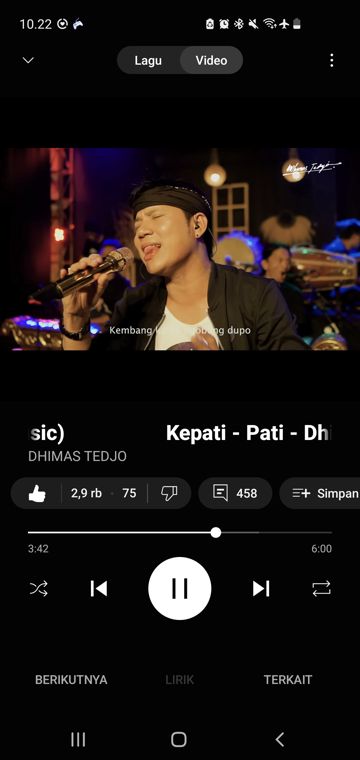
Task: Tap the music video frame
Action: click(180, 249)
